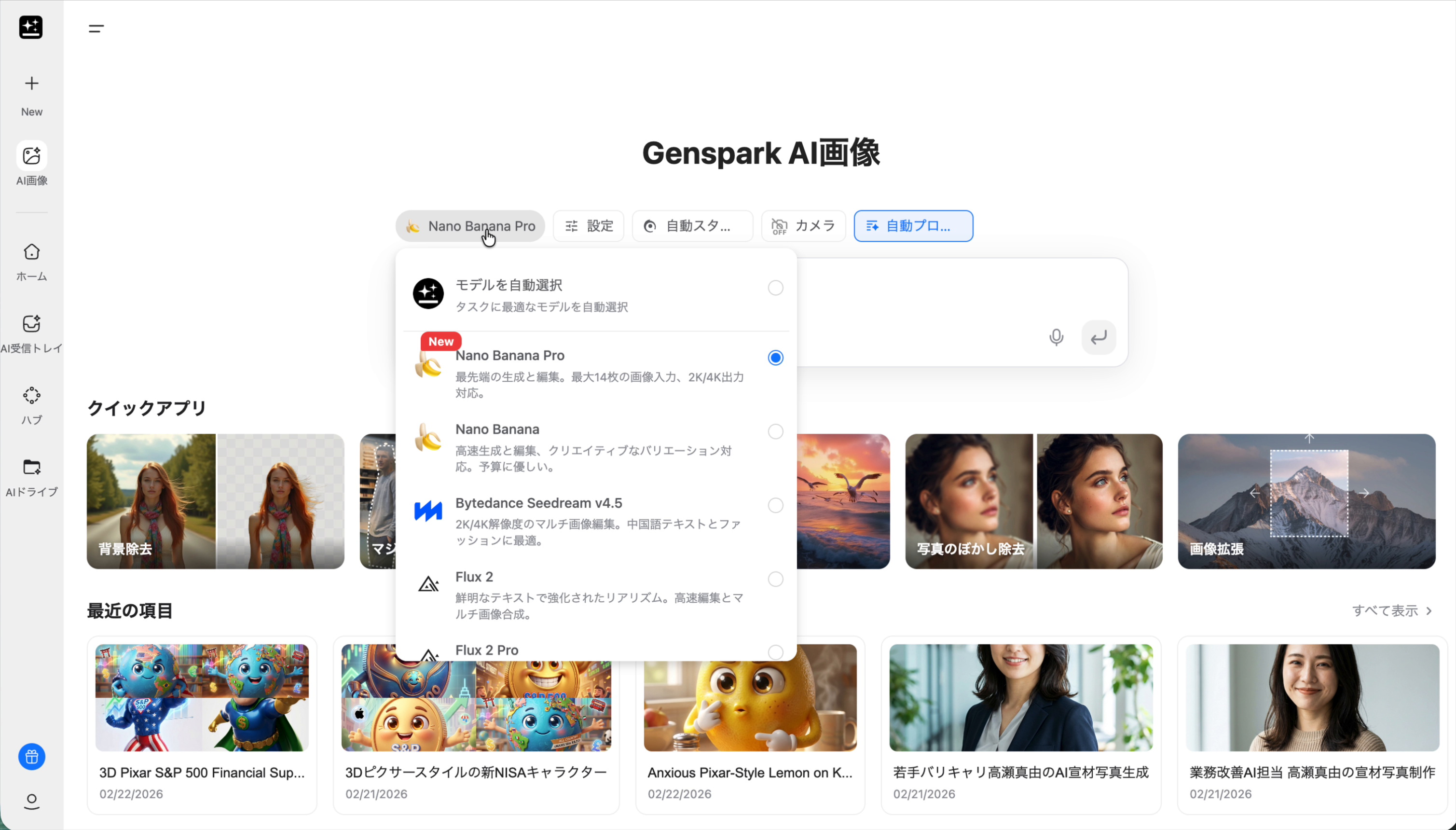
Task: Create a New item from sidebar
Action: coord(32,94)
